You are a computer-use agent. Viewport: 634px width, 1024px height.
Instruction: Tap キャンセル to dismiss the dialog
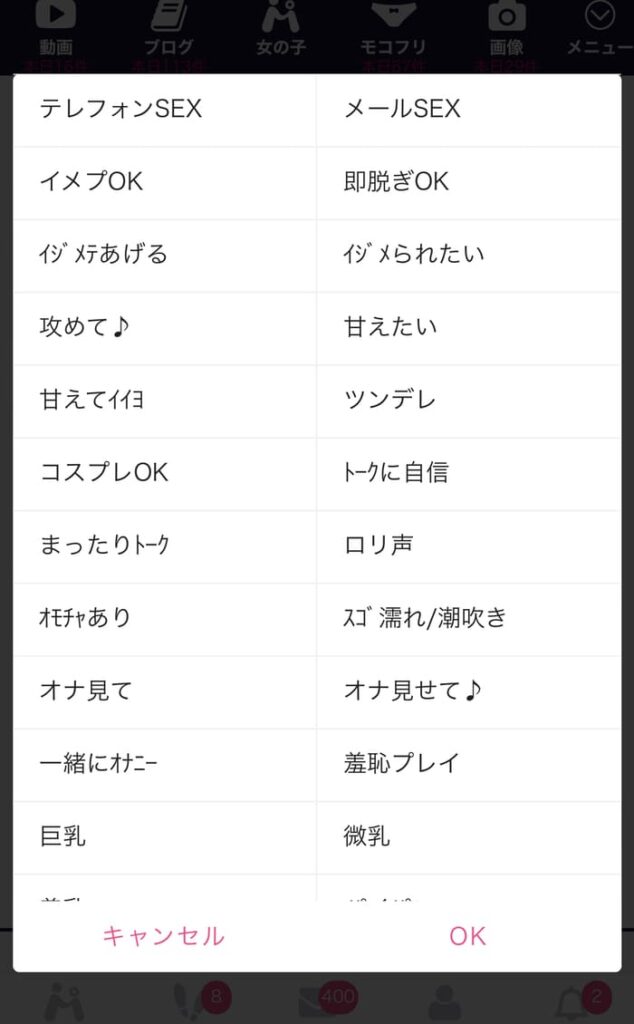click(x=164, y=936)
